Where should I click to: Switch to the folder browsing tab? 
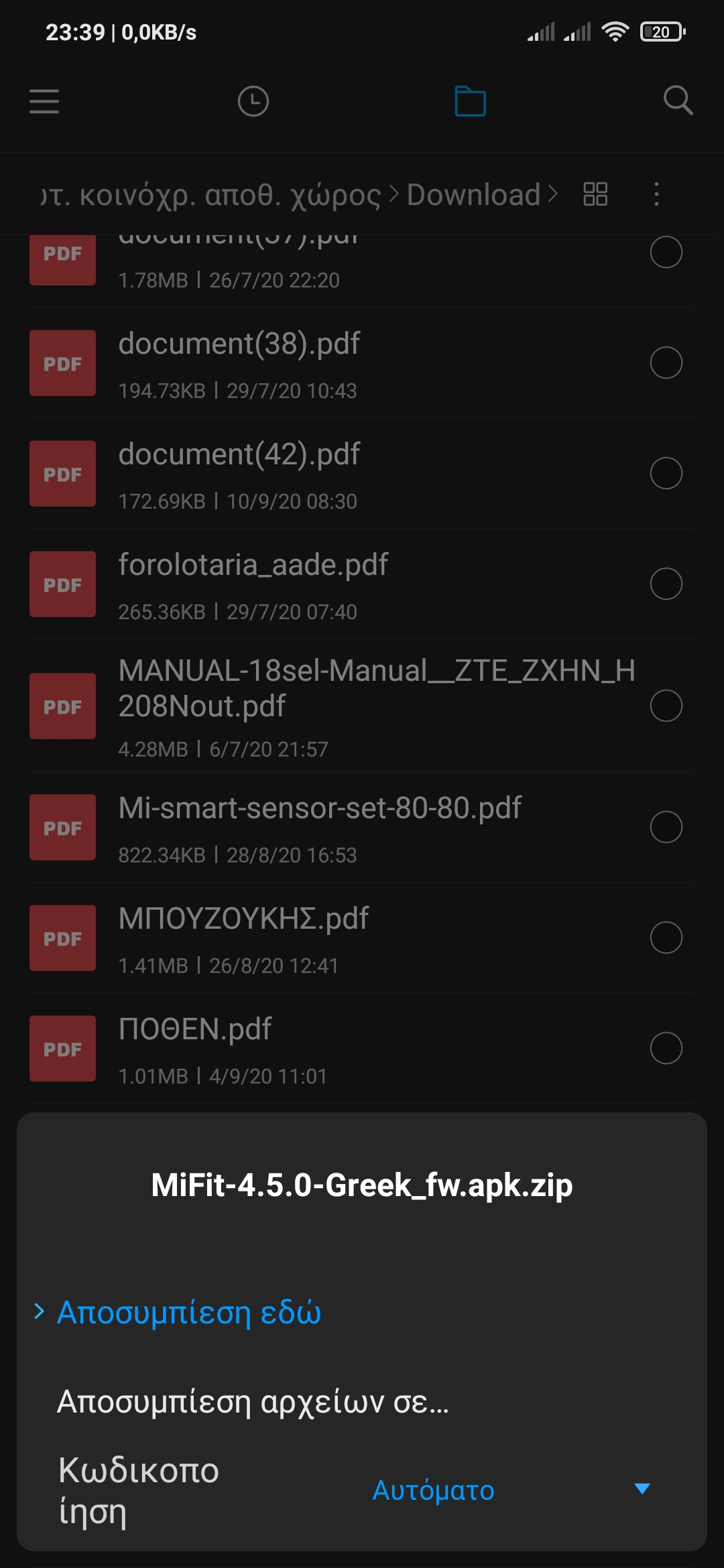(471, 101)
